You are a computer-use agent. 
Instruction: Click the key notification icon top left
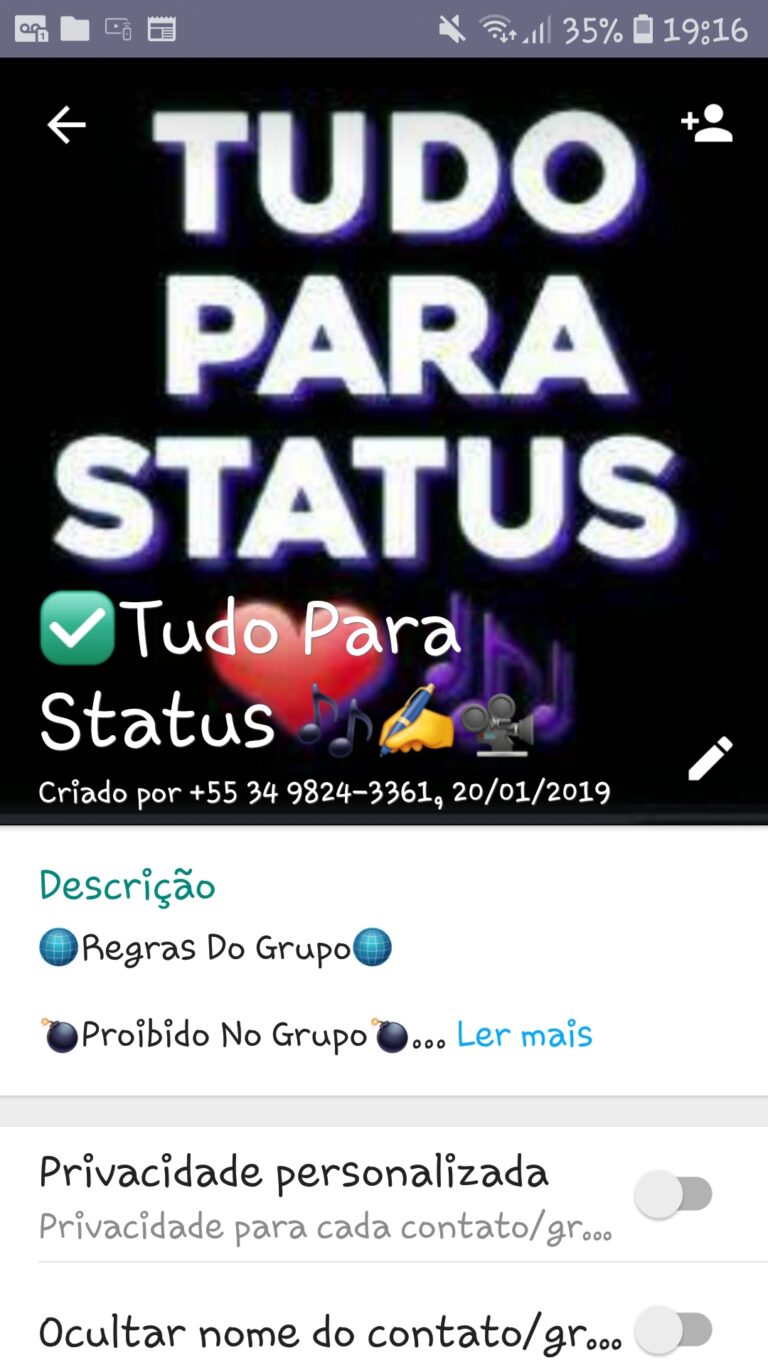click(x=30, y=29)
